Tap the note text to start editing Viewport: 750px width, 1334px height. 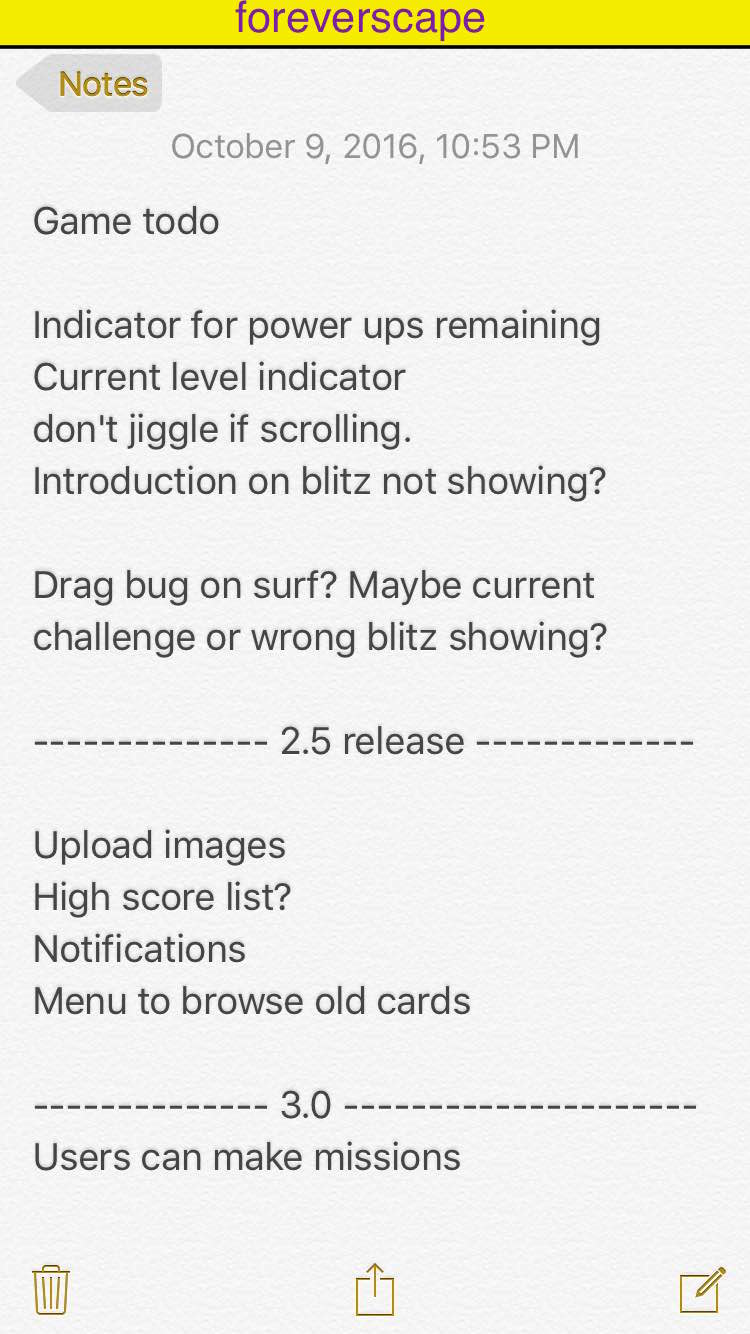[365, 688]
